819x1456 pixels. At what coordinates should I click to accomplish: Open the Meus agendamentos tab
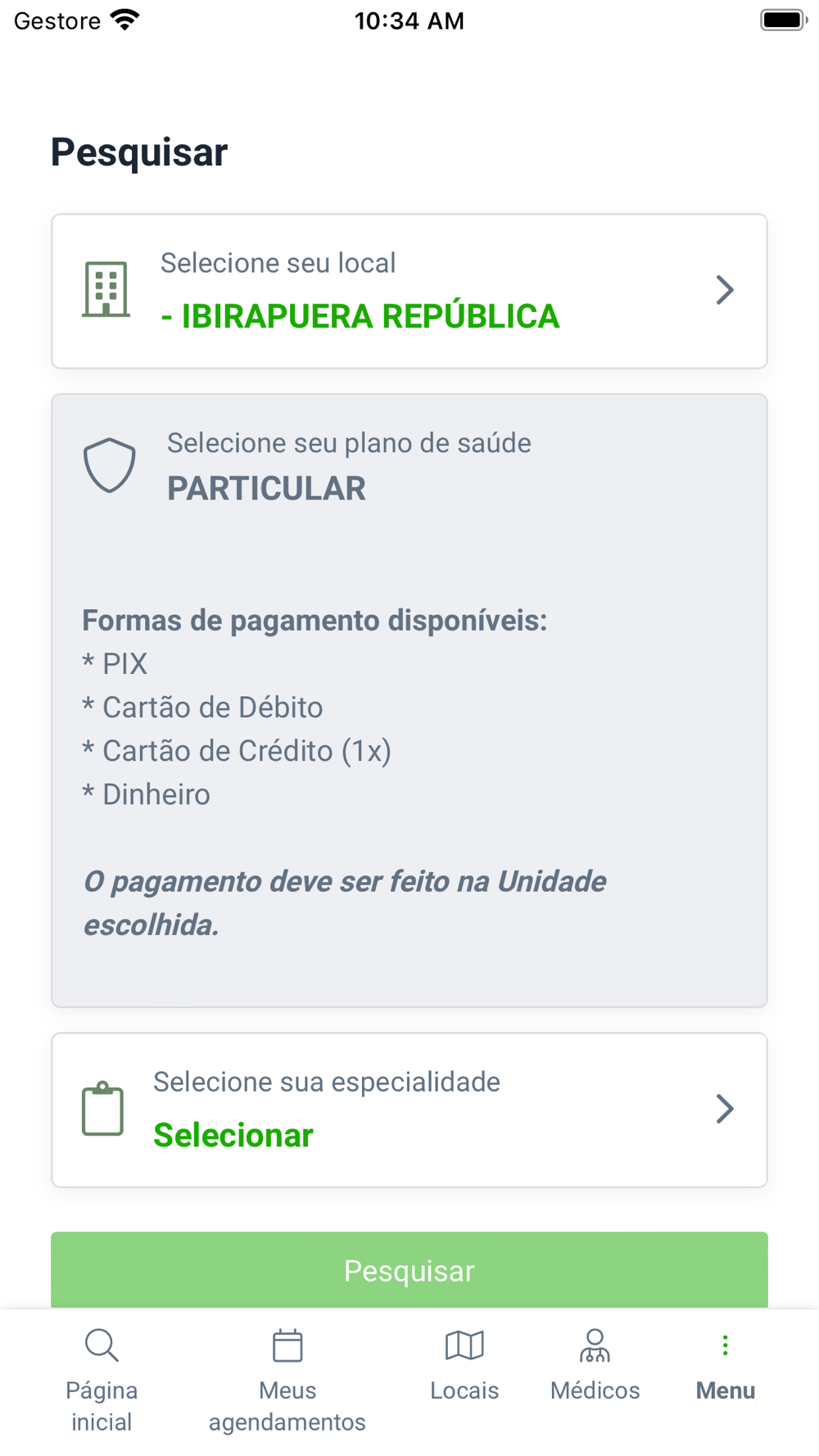(287, 1381)
